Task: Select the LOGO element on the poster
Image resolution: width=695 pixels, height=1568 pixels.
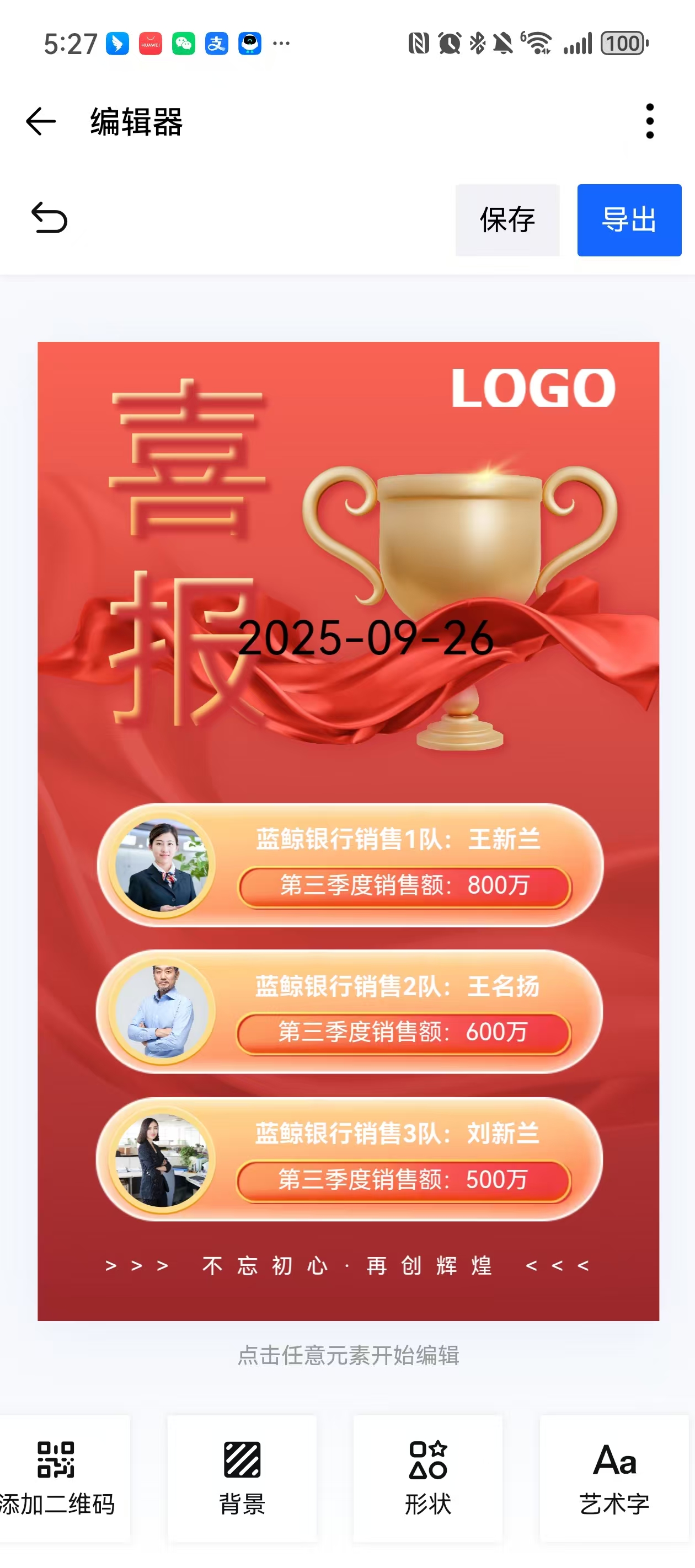Action: 533,388
